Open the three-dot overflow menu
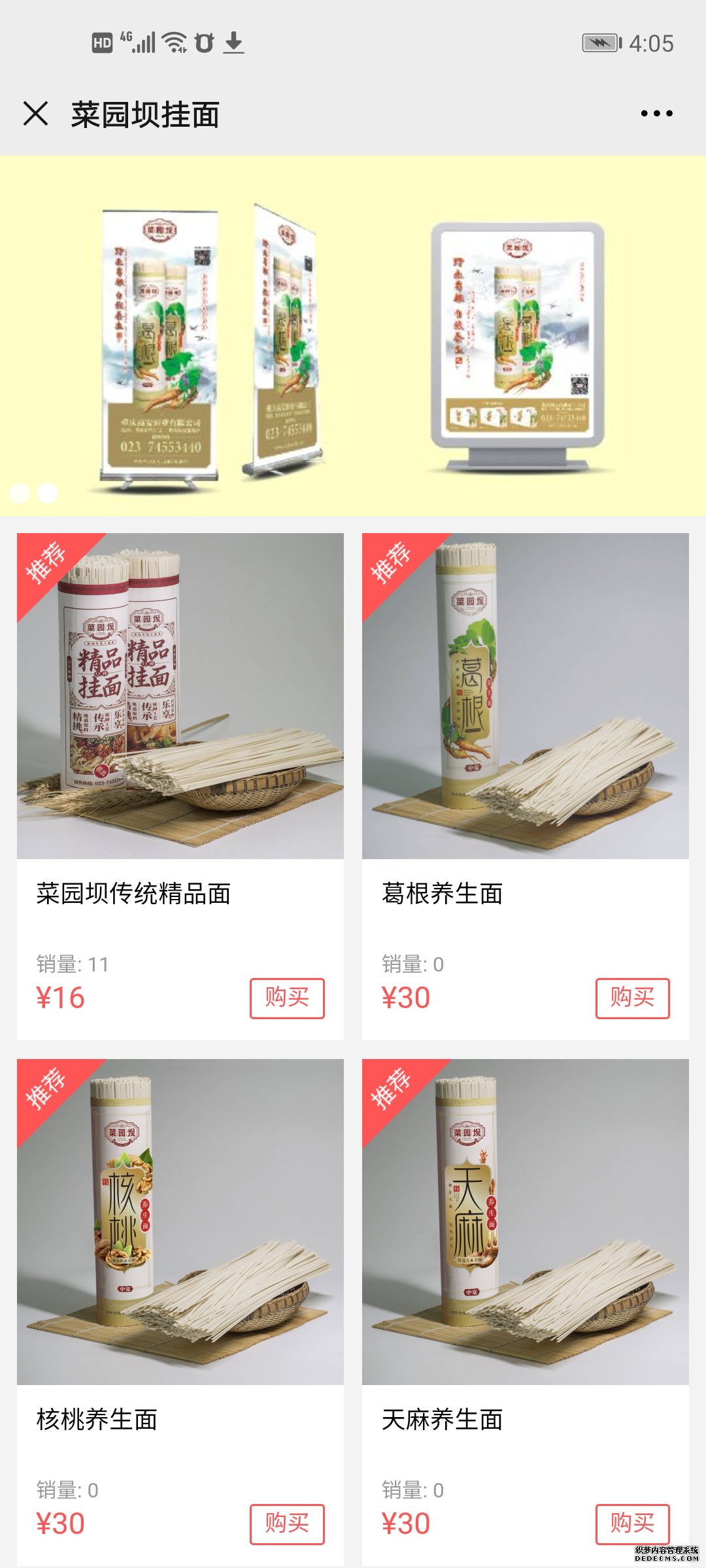 [656, 114]
